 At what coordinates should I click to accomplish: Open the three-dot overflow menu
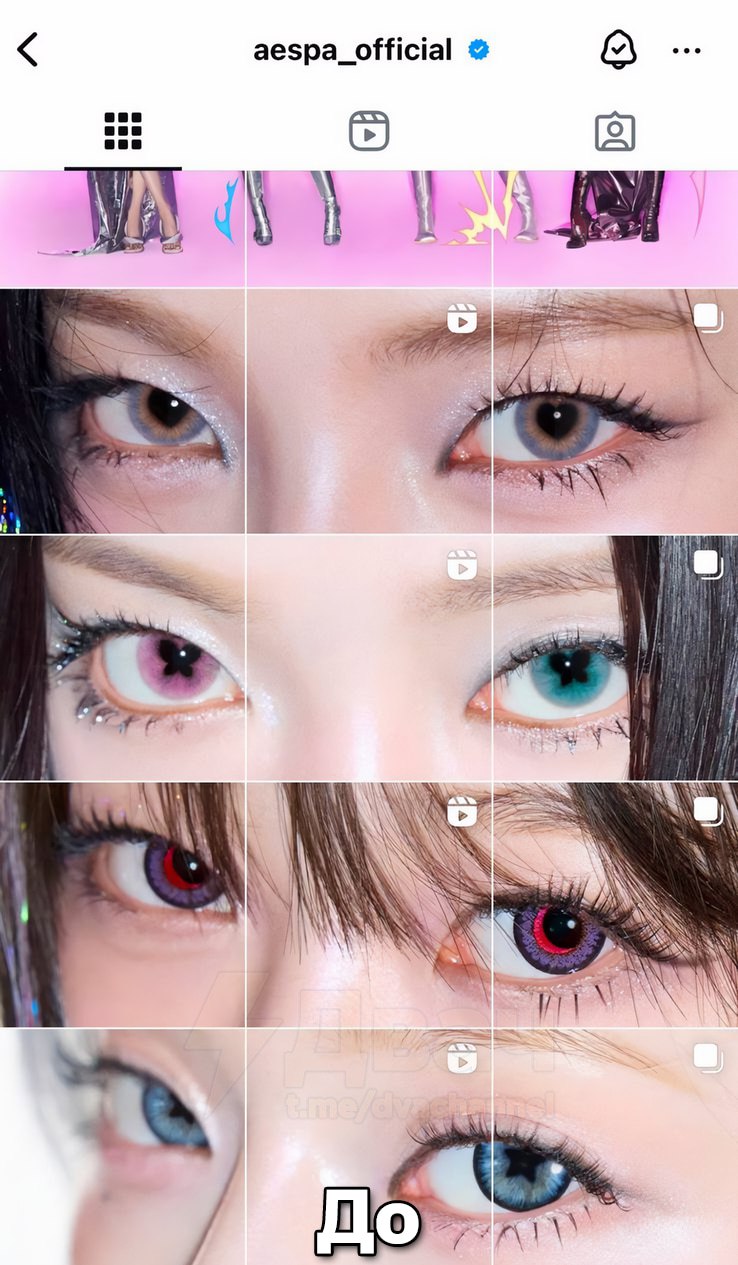pos(687,50)
